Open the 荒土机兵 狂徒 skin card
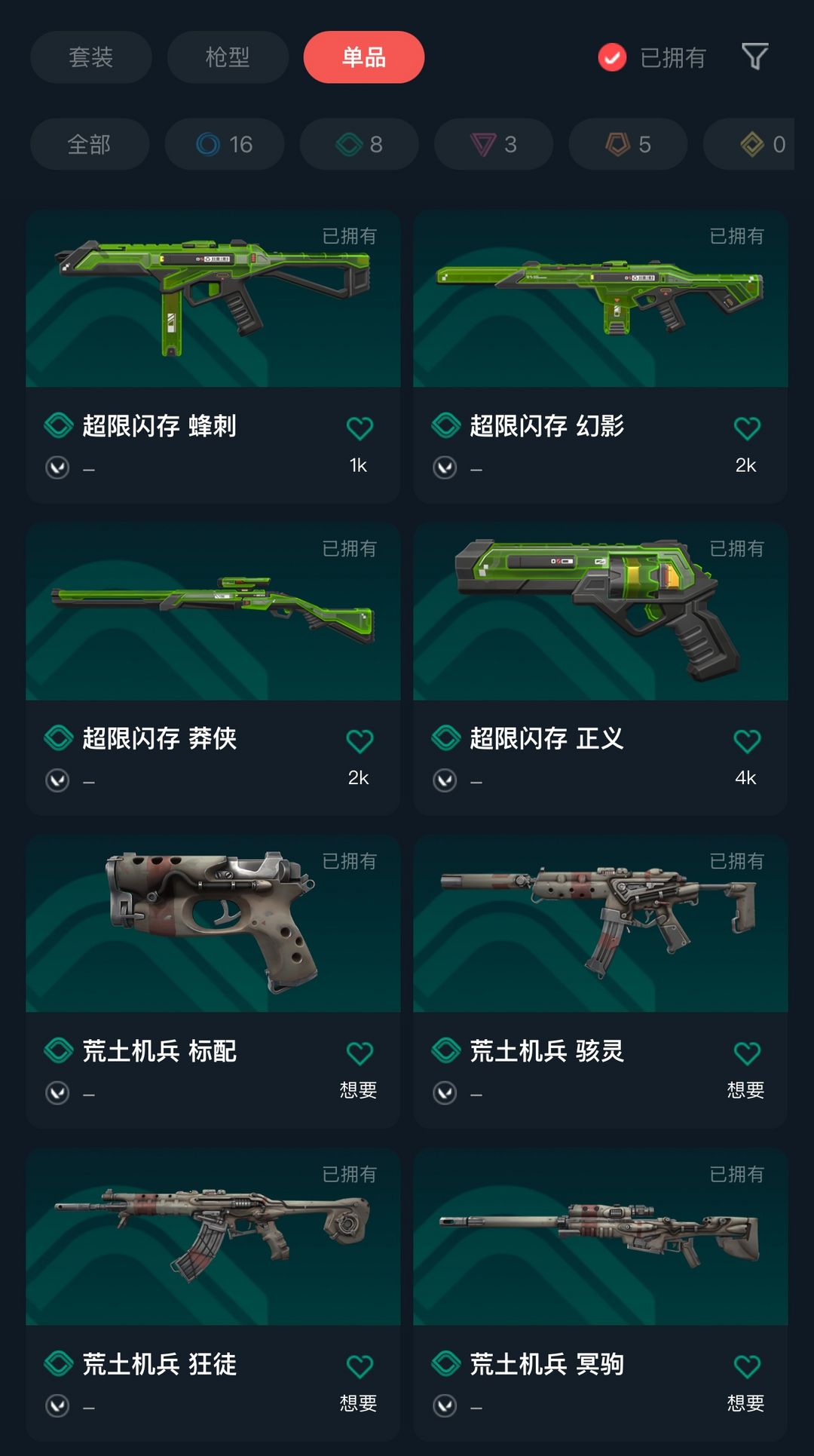814x1456 pixels. click(x=213, y=1295)
